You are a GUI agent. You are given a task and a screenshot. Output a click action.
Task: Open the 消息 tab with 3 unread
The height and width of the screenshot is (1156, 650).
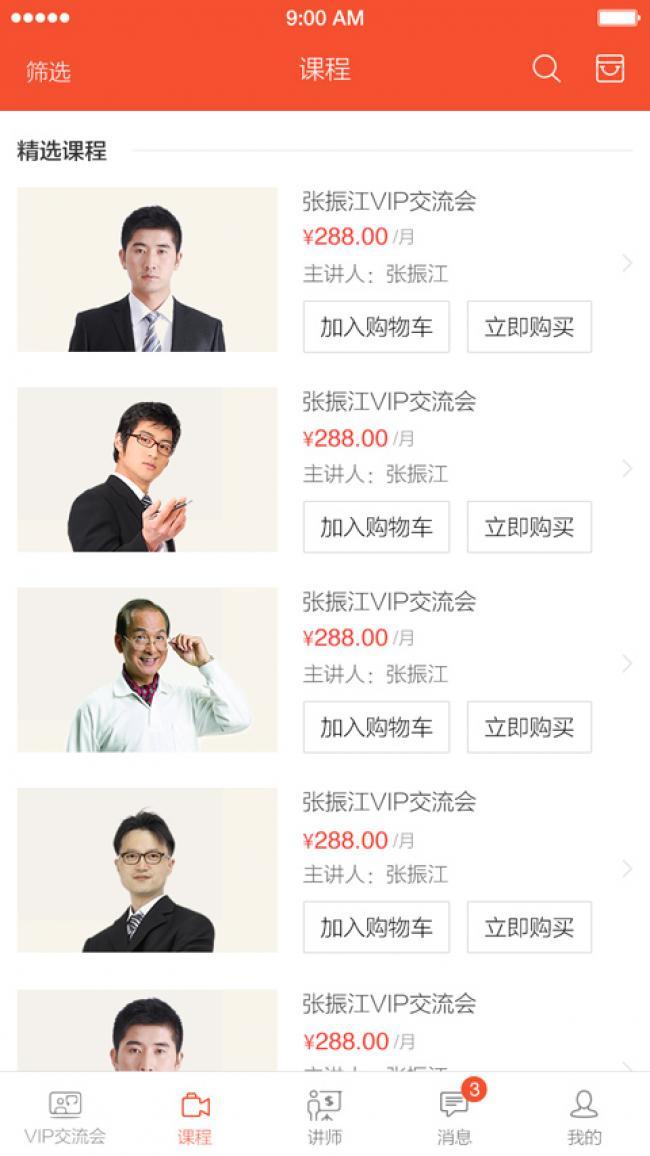pyautogui.click(x=455, y=1115)
